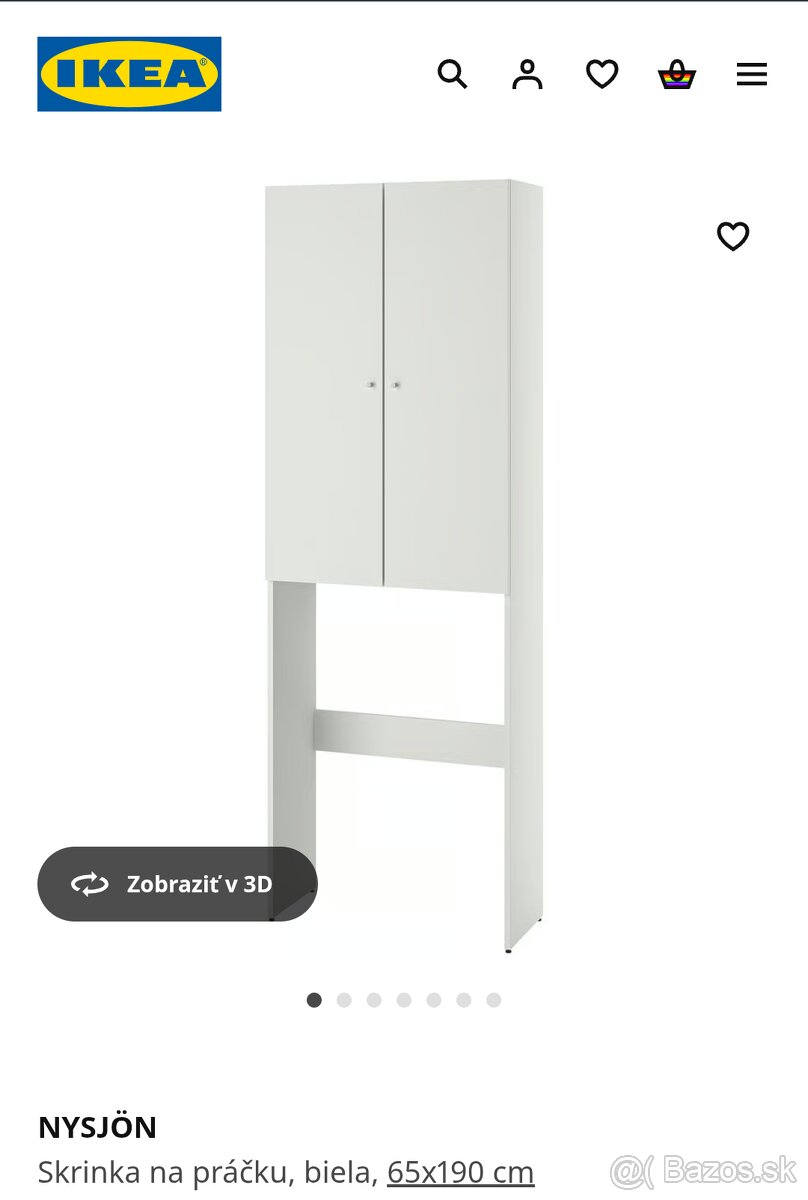Open the search icon in the header
The image size is (808, 1200).
(x=452, y=74)
